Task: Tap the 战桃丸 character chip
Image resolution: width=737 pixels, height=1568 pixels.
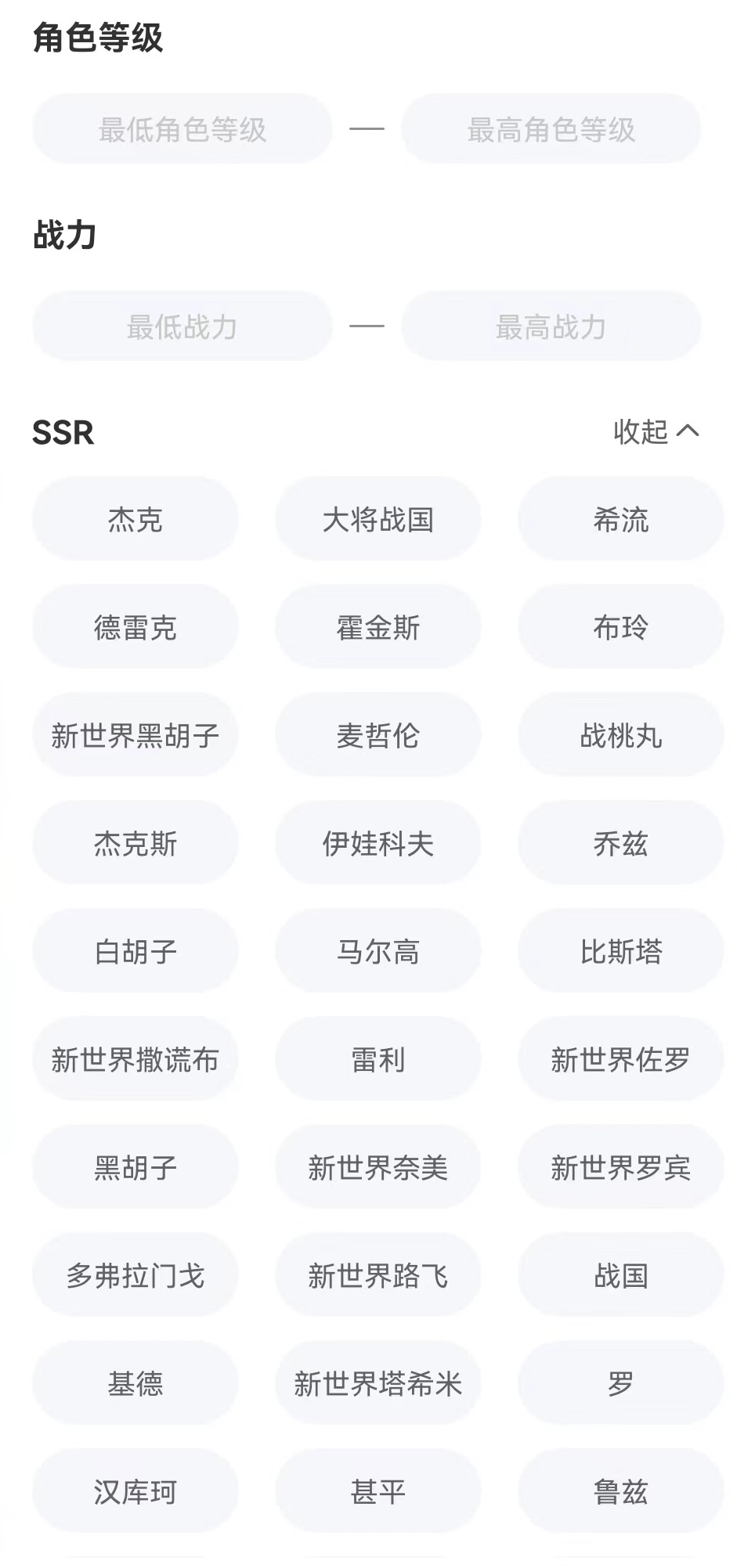Action: click(x=620, y=735)
